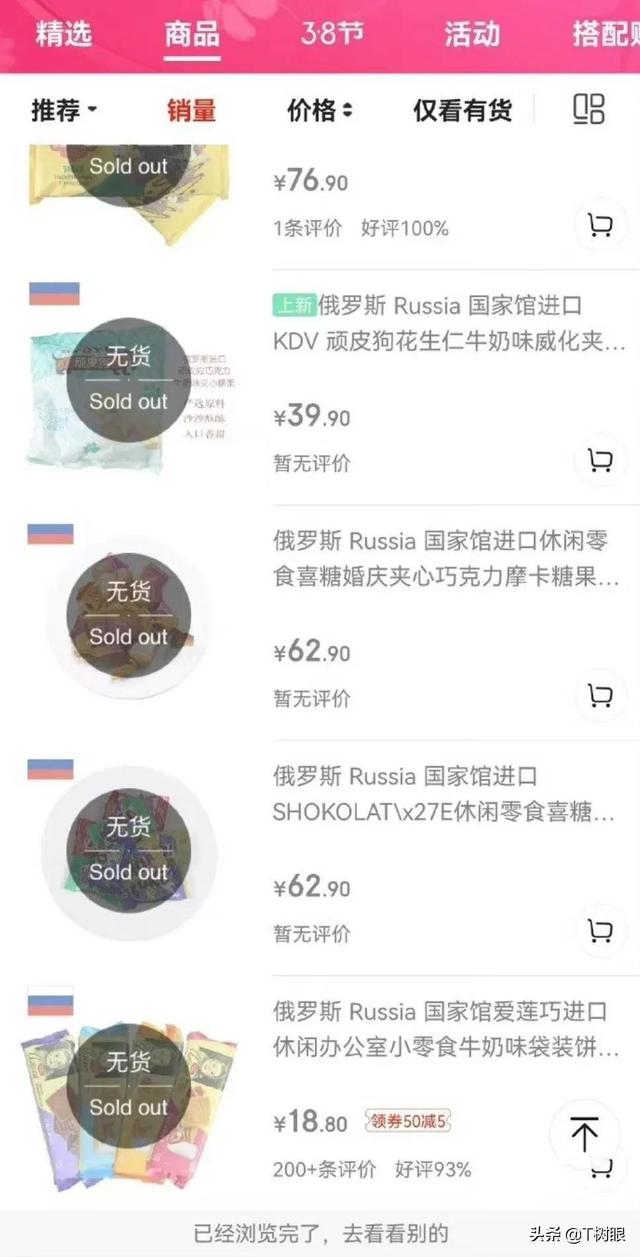This screenshot has height=1257, width=640.
Task: Open the KDV 顽皮狗花生仁 product
Action: tap(450, 323)
